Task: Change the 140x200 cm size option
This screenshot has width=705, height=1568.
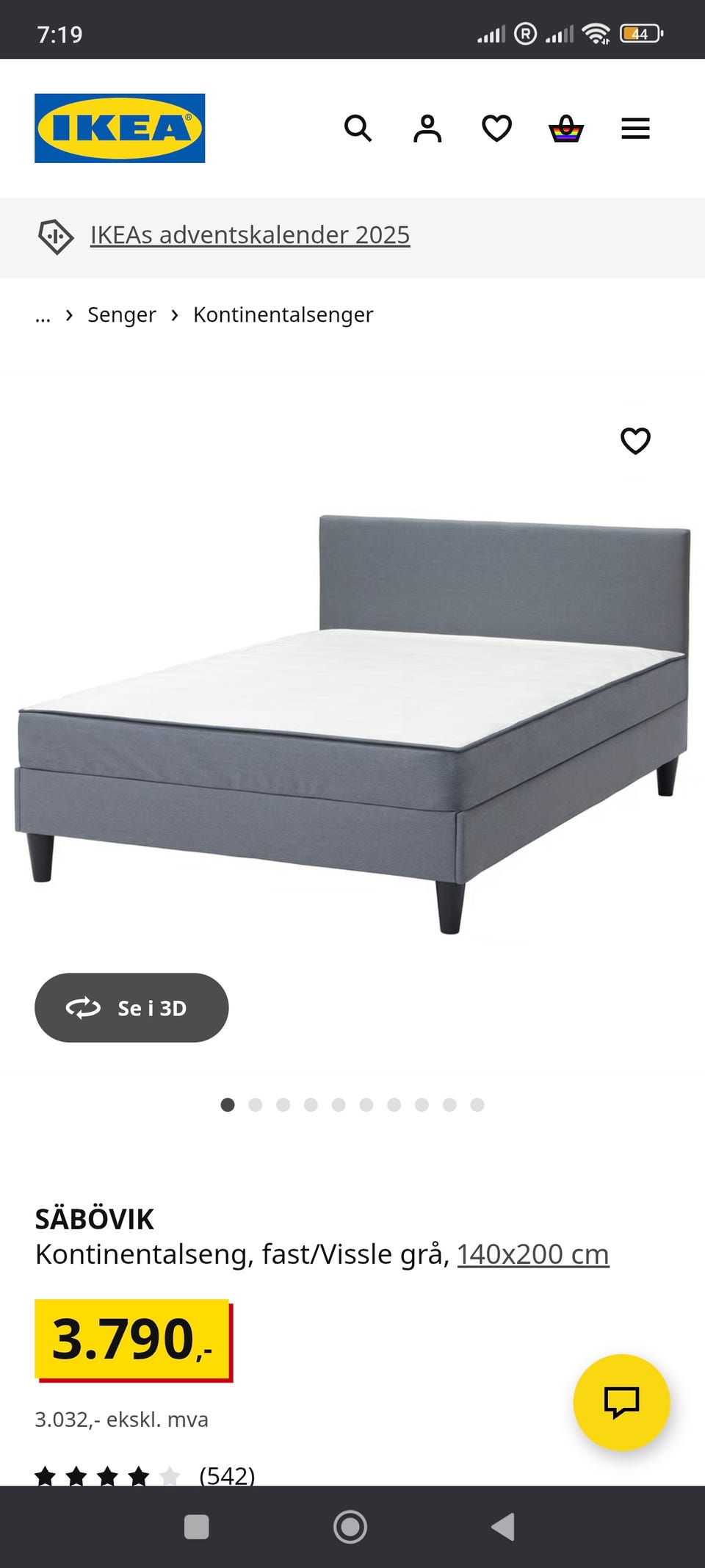Action: point(532,1254)
